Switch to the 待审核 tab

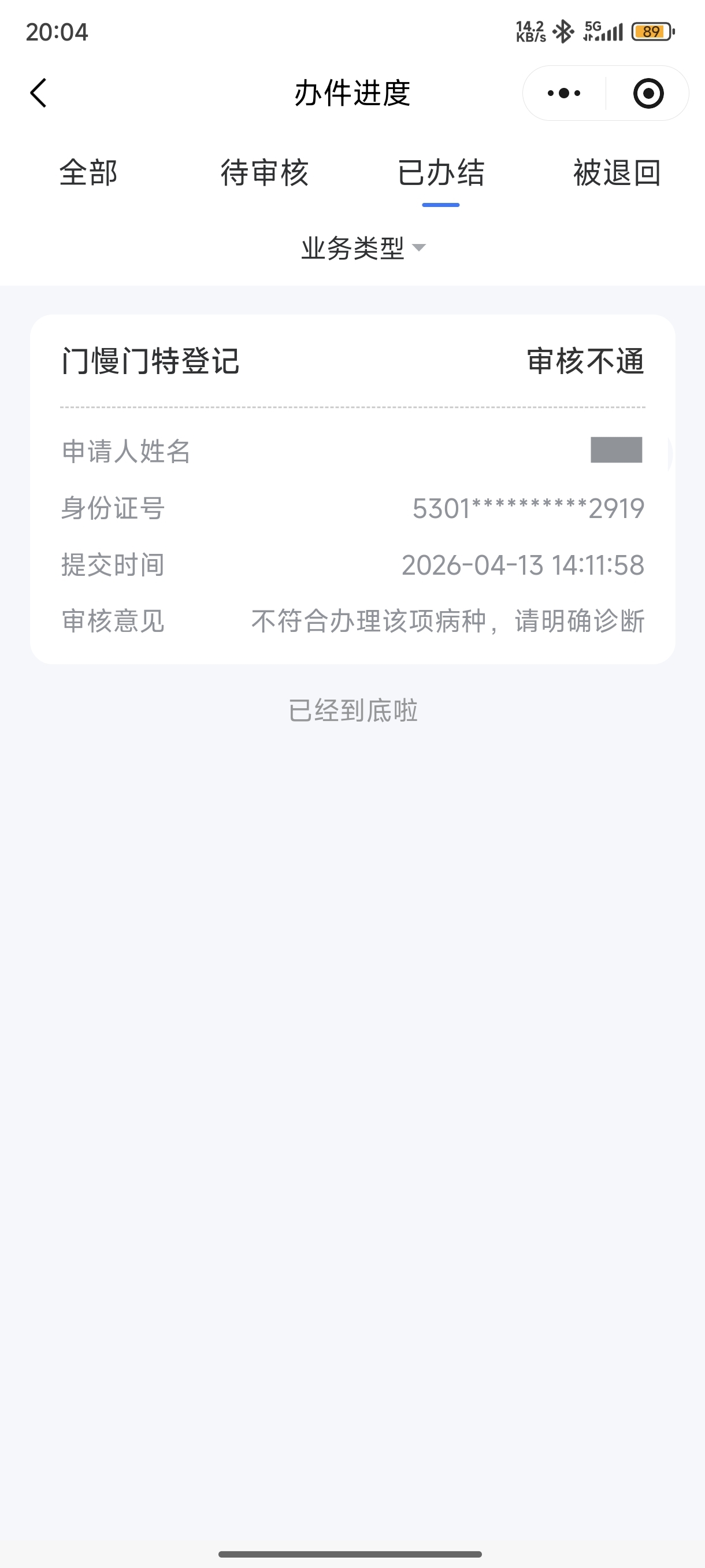pos(265,173)
